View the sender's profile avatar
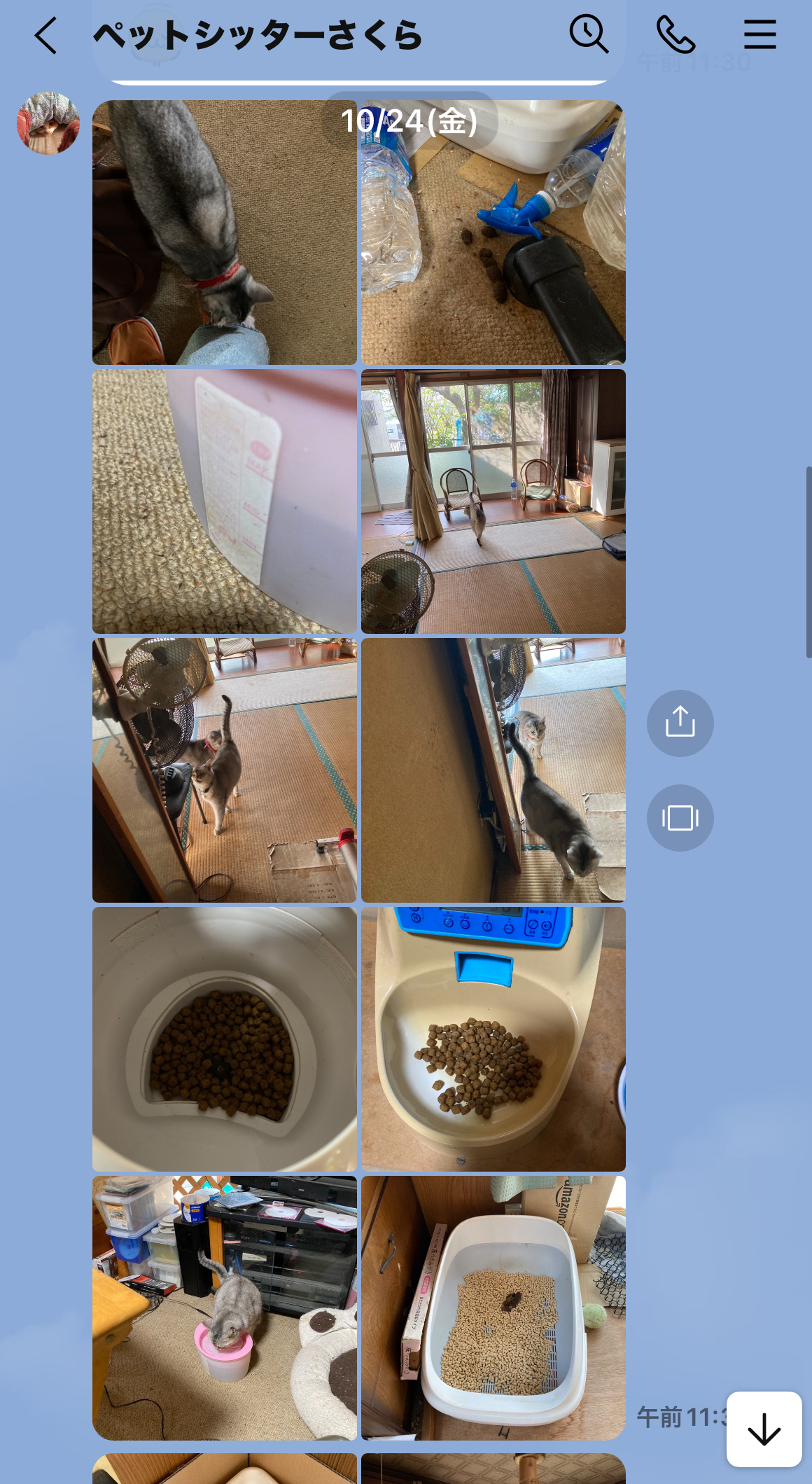 48,123
